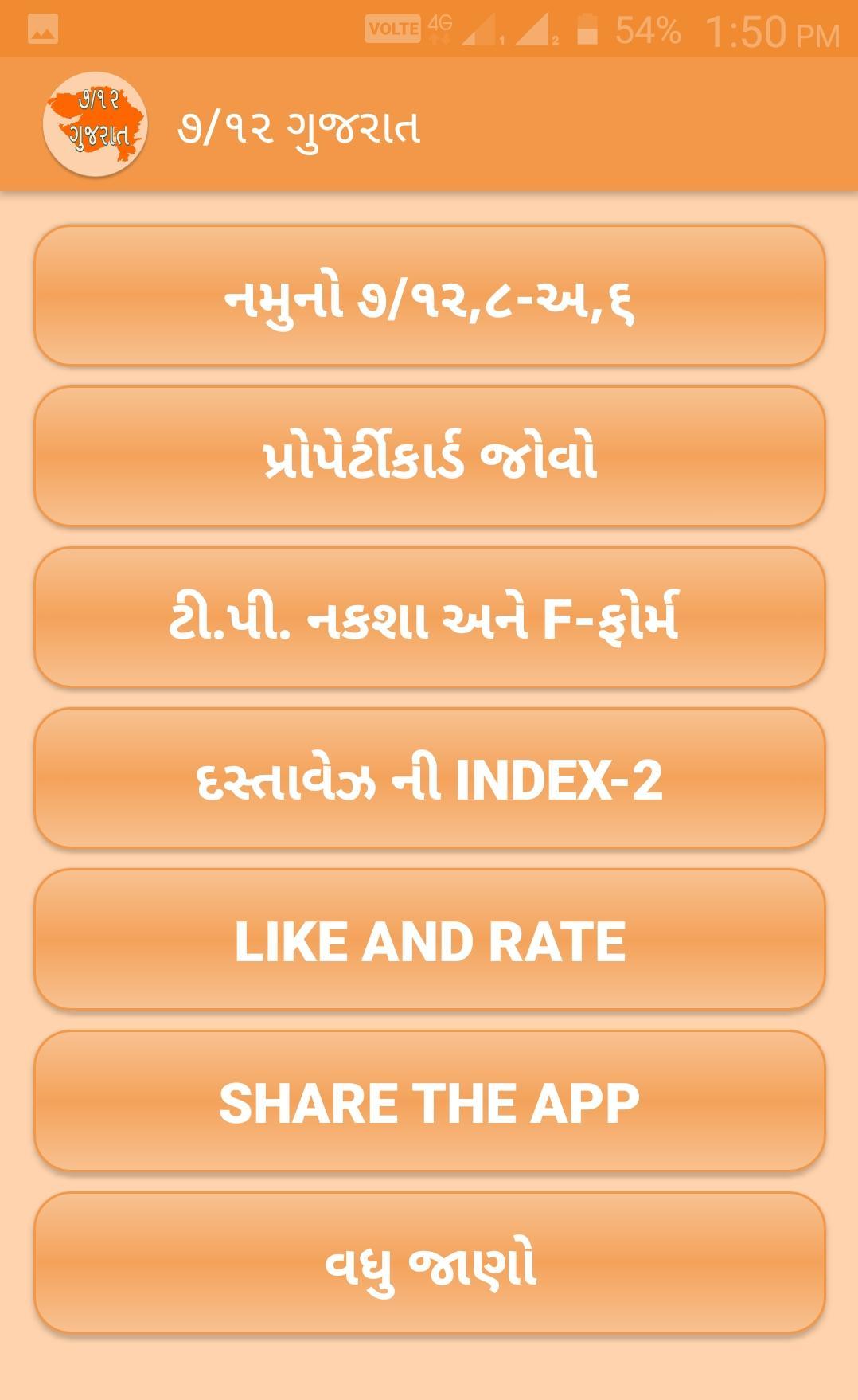Tap દસ્તાવેઝ ની INDEX-2 button
The height and width of the screenshot is (1400, 858).
click(429, 779)
